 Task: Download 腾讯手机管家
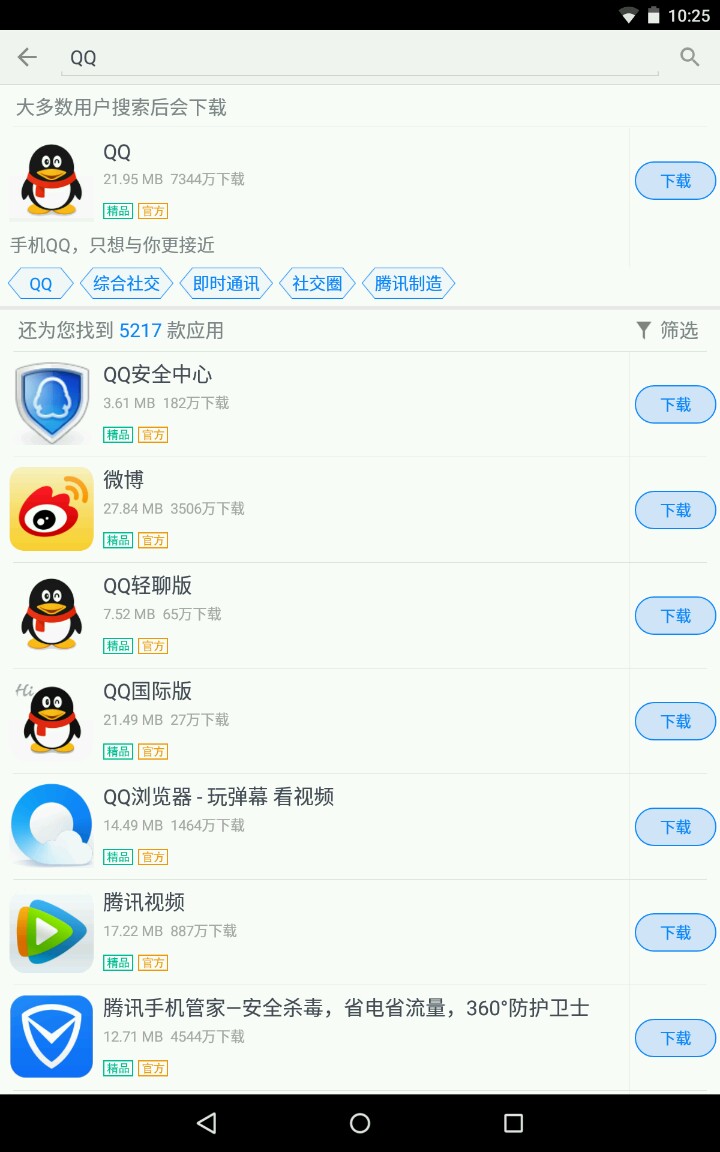(675, 1038)
